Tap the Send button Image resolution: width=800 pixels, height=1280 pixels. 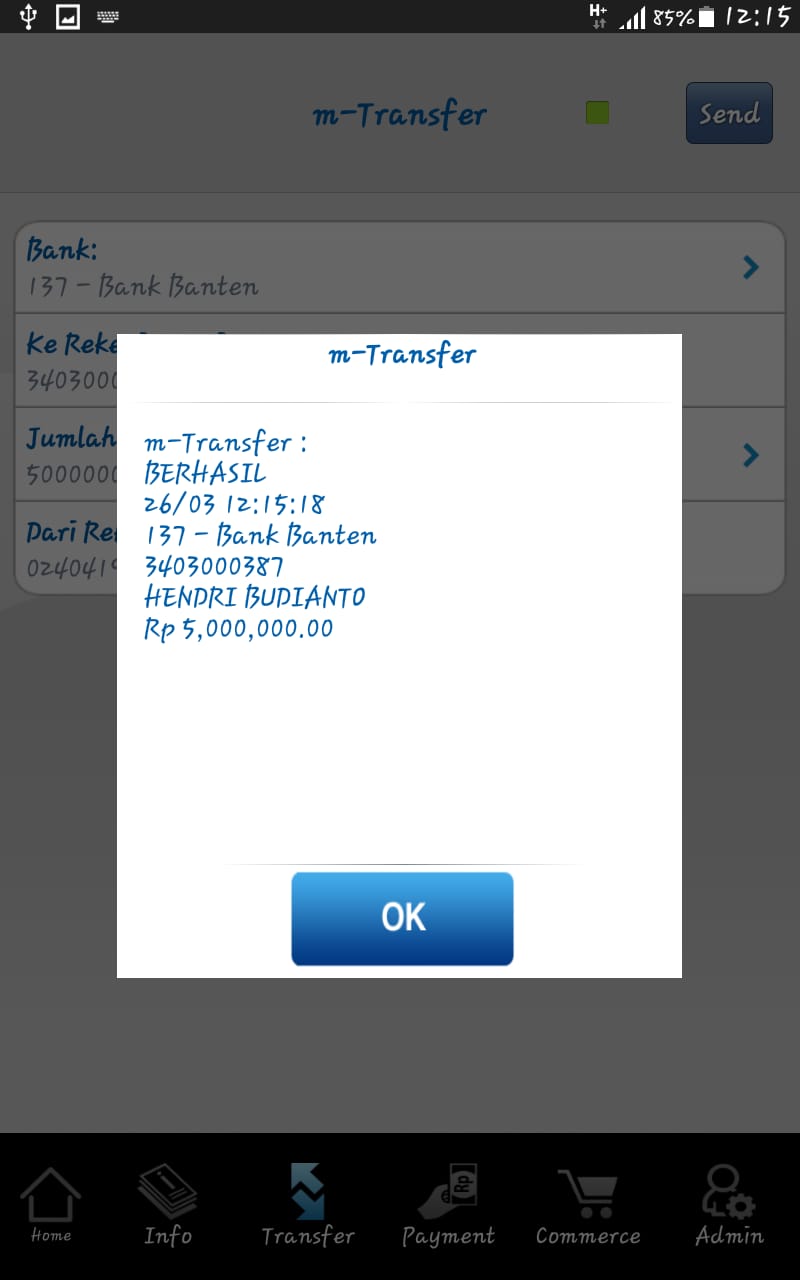click(729, 113)
